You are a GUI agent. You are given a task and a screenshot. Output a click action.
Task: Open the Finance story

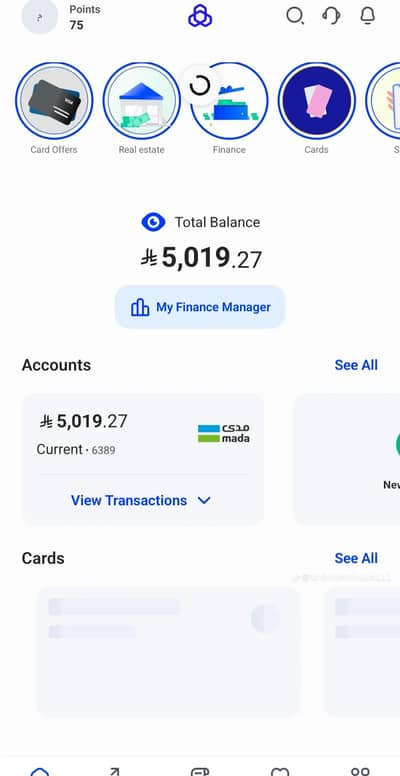coord(229,100)
